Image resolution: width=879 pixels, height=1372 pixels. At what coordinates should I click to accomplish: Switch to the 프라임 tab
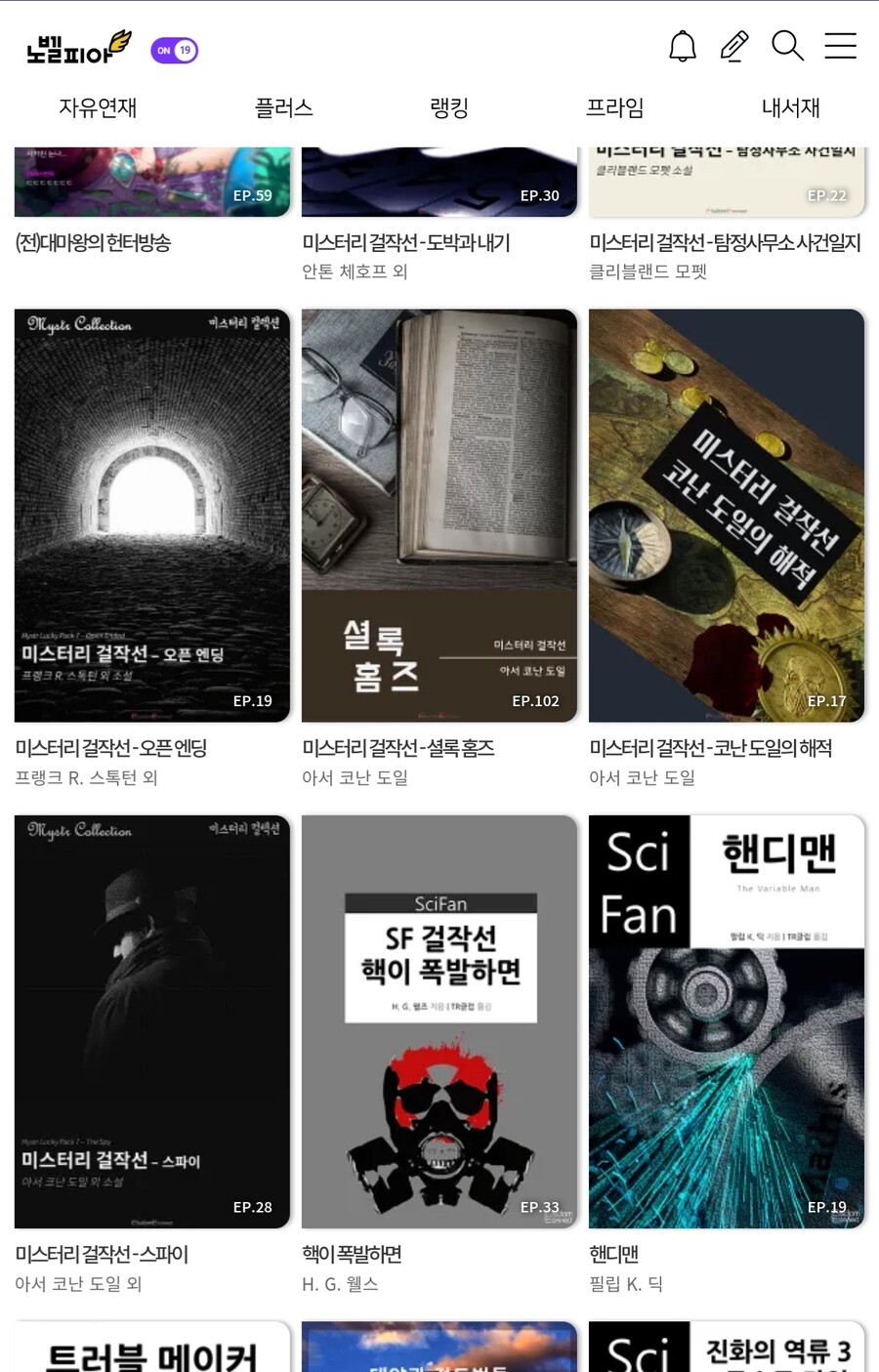point(614,107)
